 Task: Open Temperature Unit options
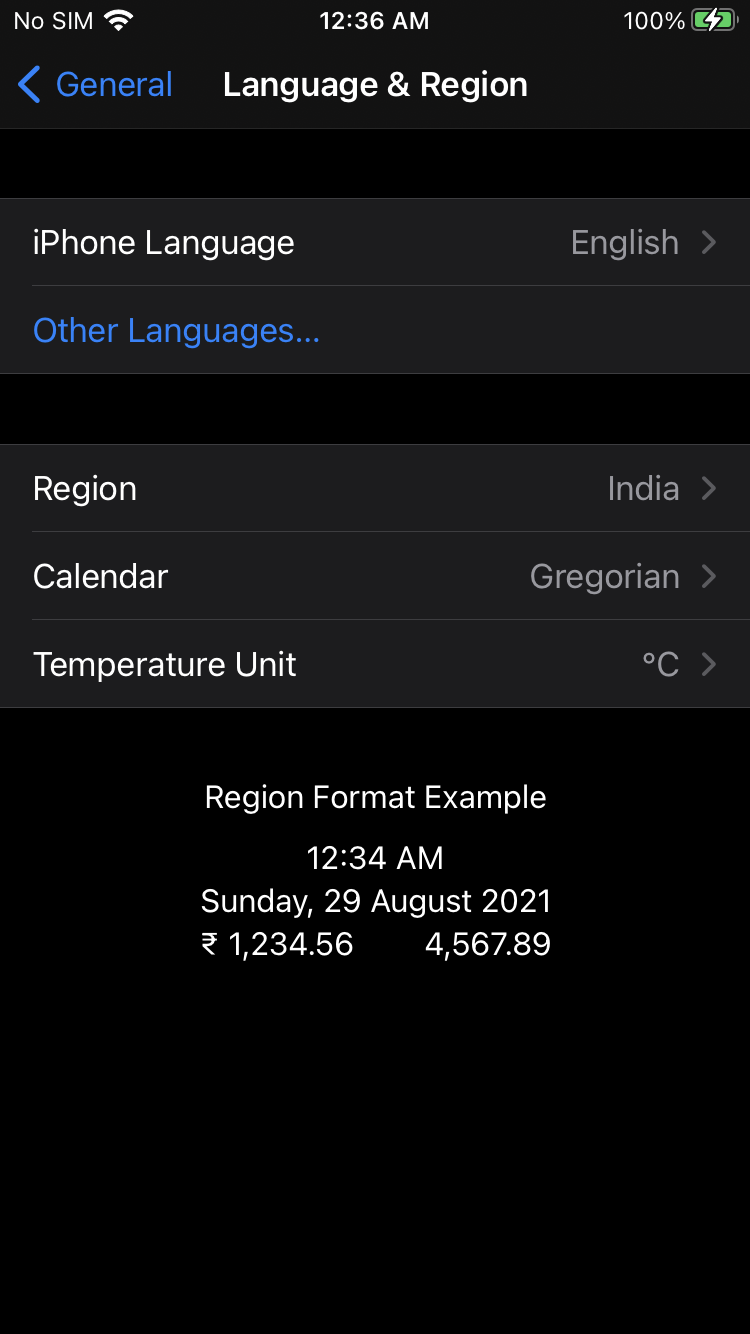point(375,664)
